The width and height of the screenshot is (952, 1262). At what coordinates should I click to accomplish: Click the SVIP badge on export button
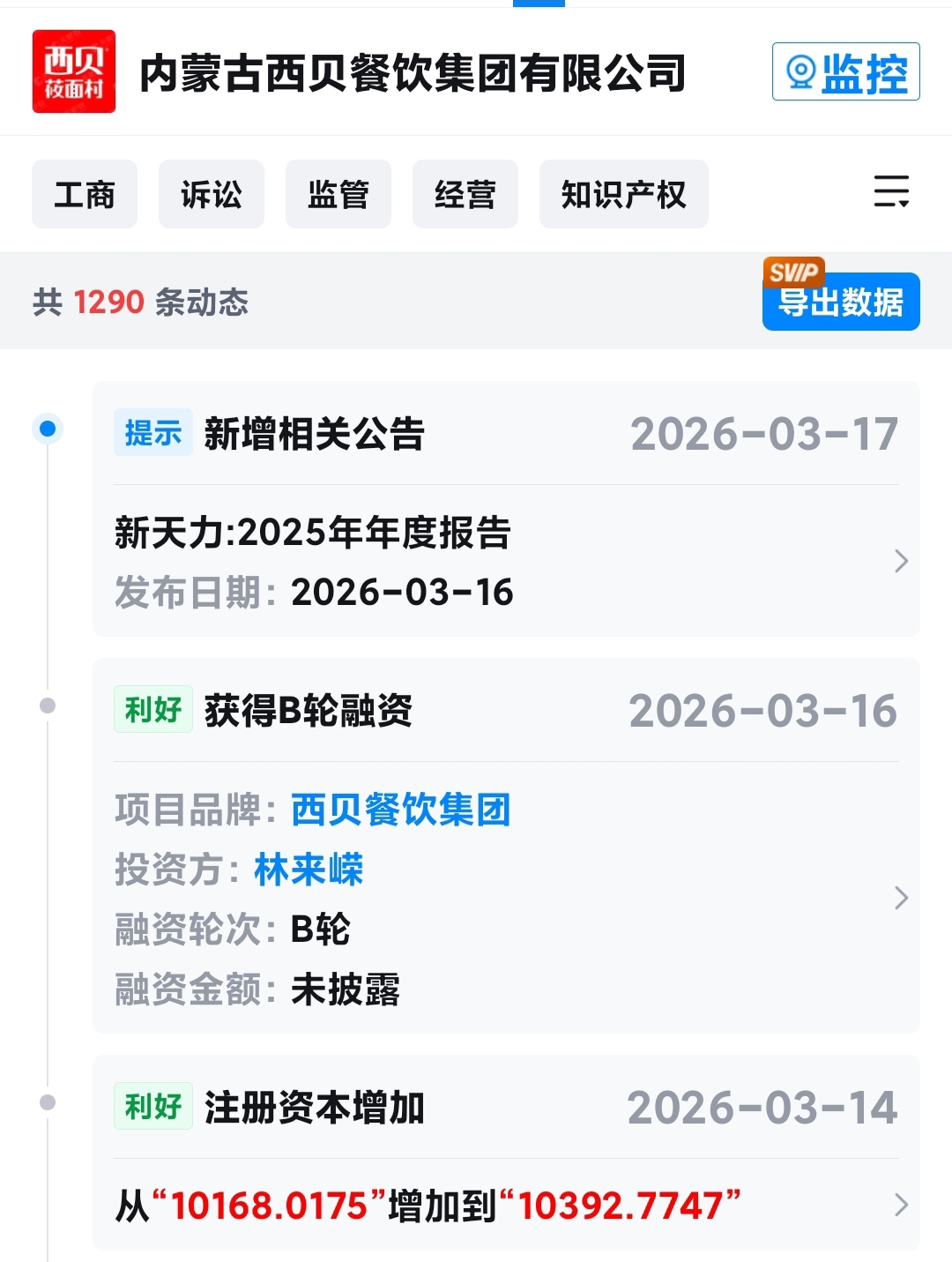[x=792, y=273]
